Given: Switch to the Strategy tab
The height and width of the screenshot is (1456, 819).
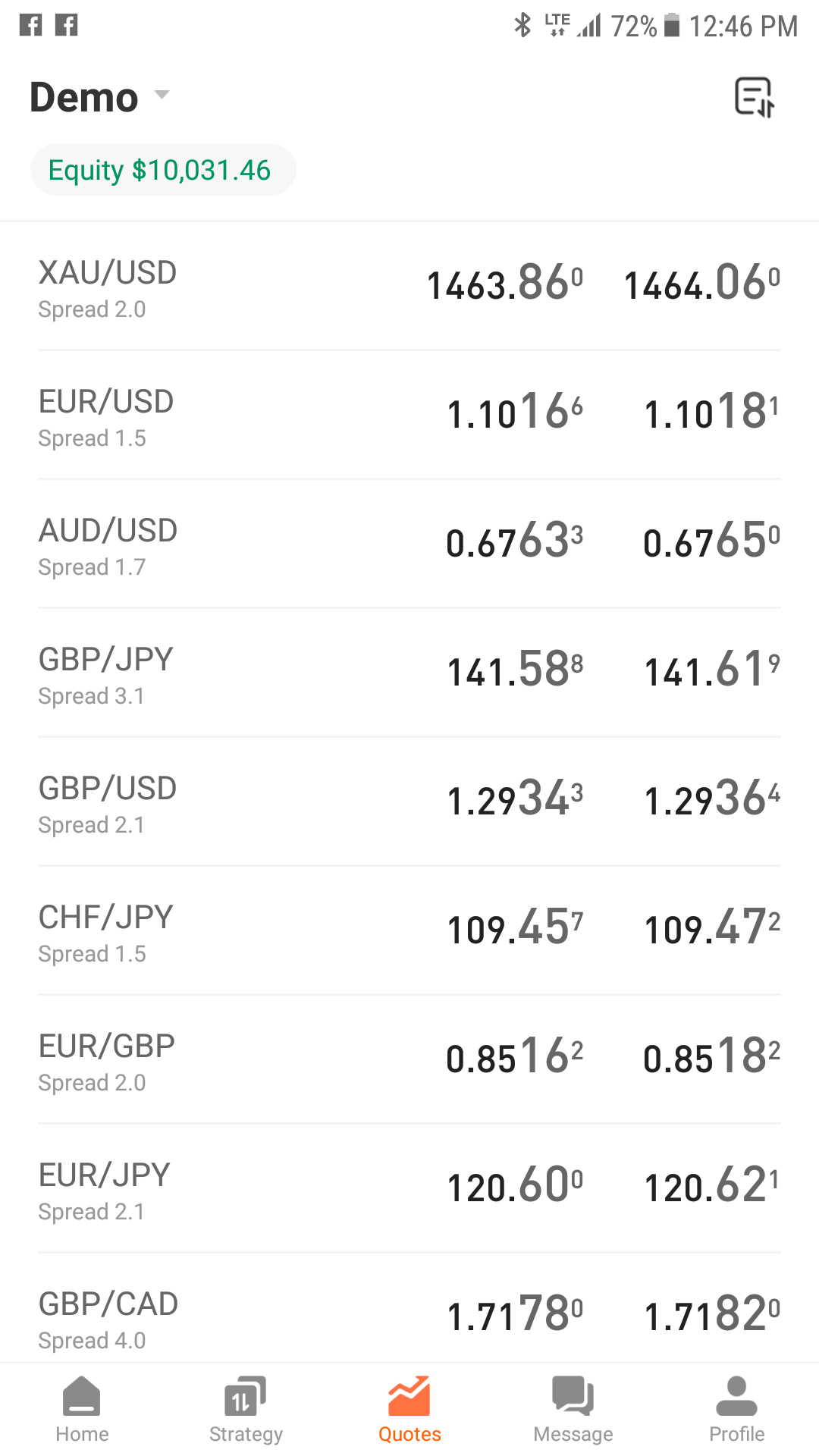Looking at the screenshot, I should pos(246,1410).
